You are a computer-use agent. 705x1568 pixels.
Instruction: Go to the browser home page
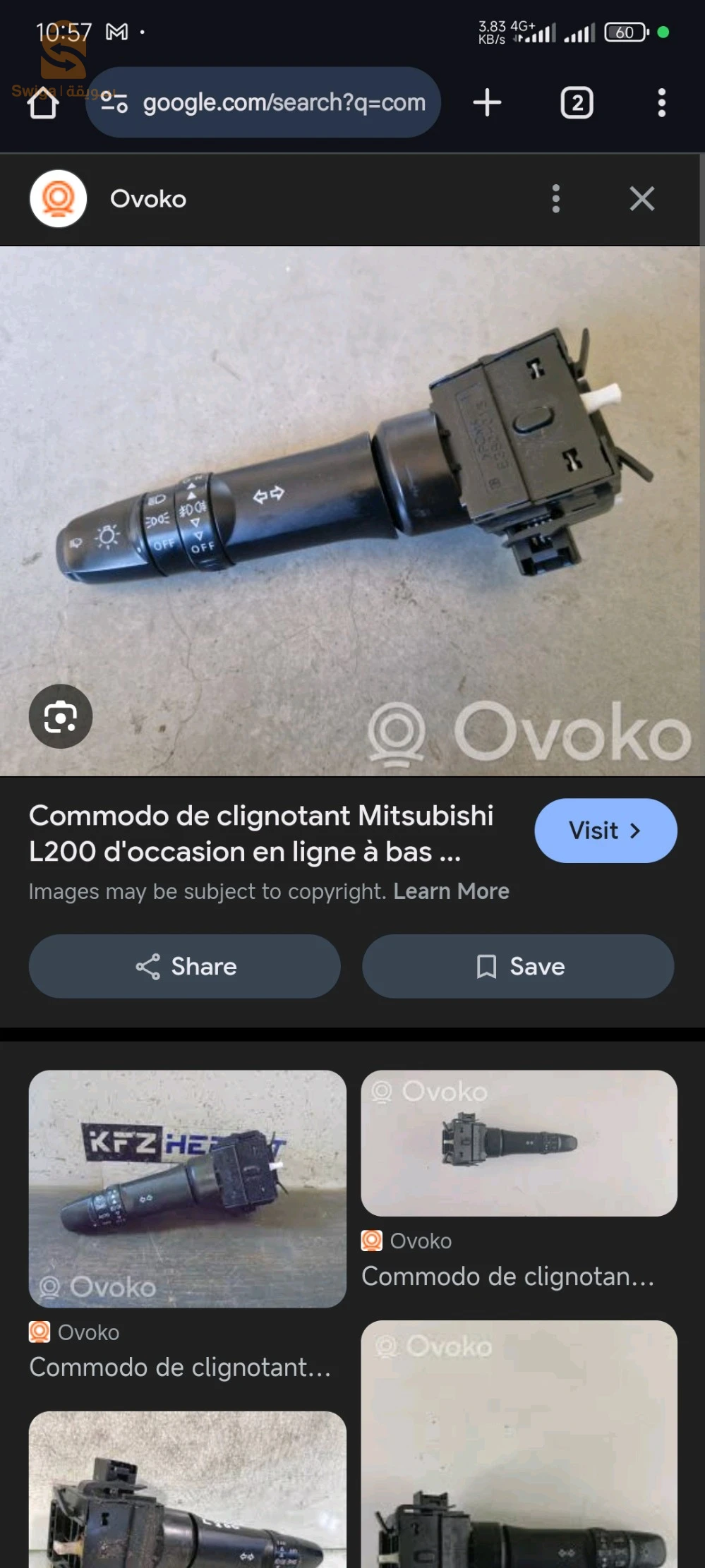tap(42, 104)
